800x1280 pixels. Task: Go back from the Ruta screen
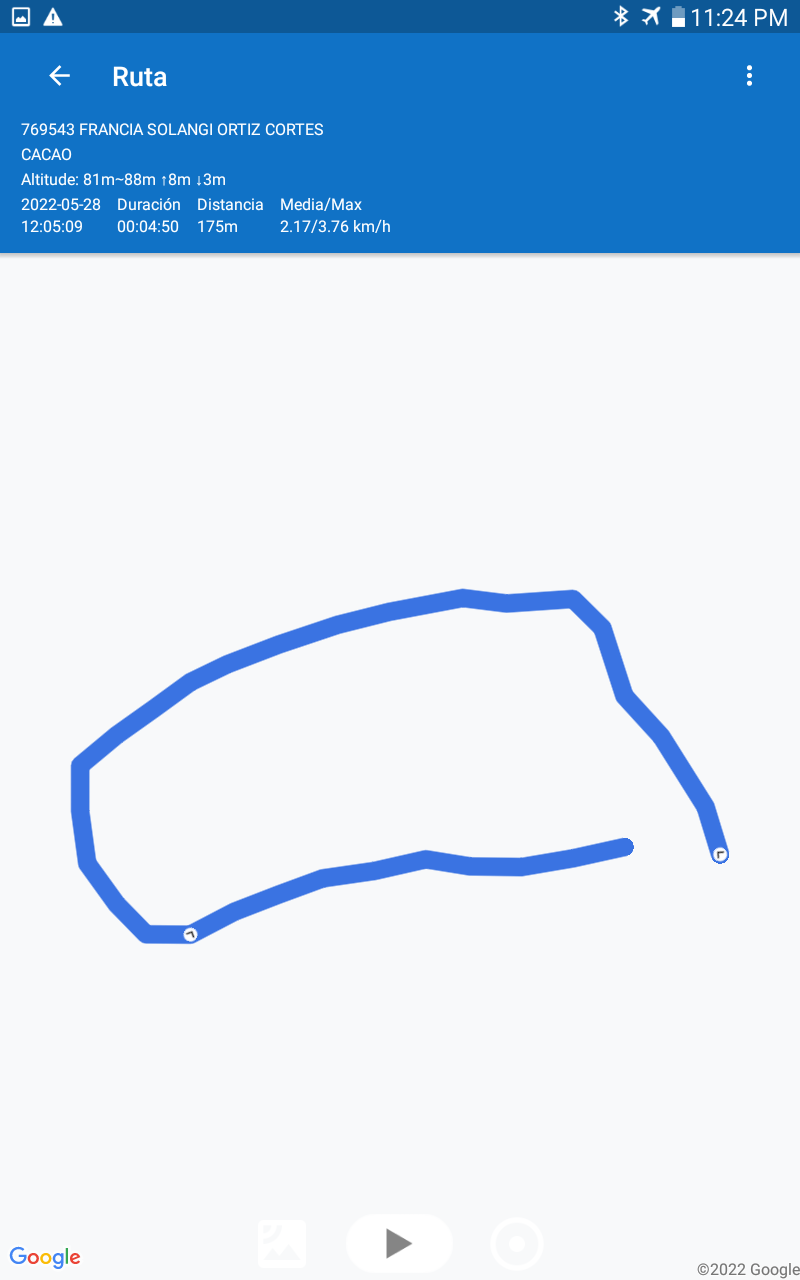(59, 76)
